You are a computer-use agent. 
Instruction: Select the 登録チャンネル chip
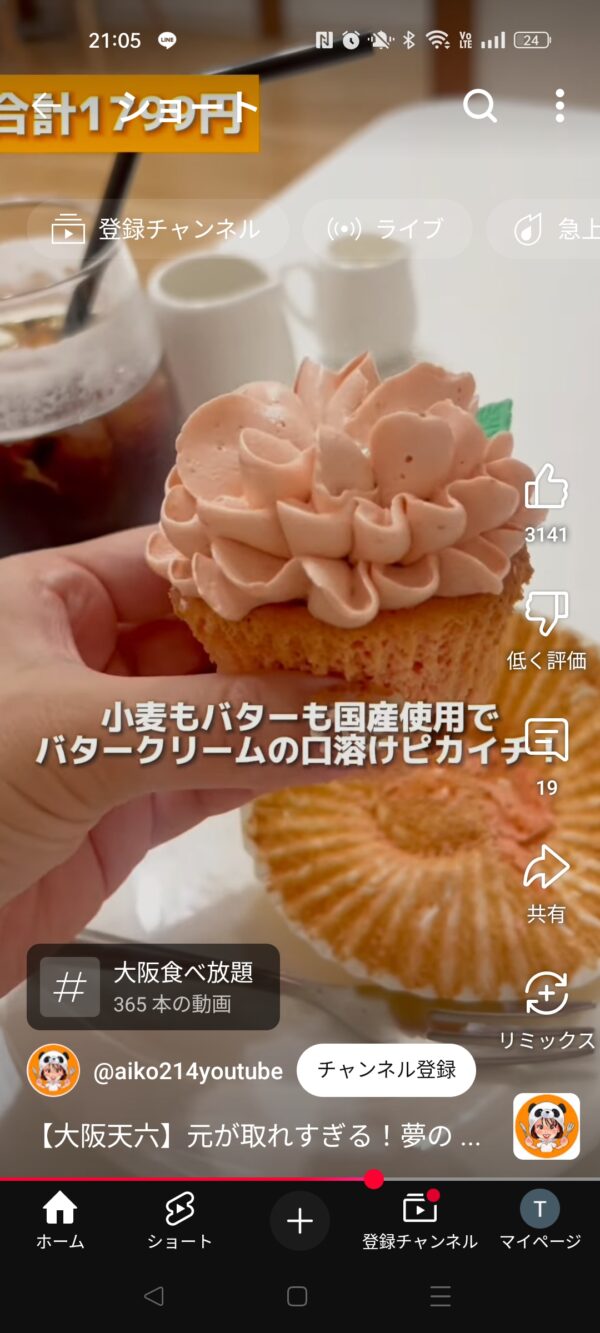pyautogui.click(x=157, y=229)
